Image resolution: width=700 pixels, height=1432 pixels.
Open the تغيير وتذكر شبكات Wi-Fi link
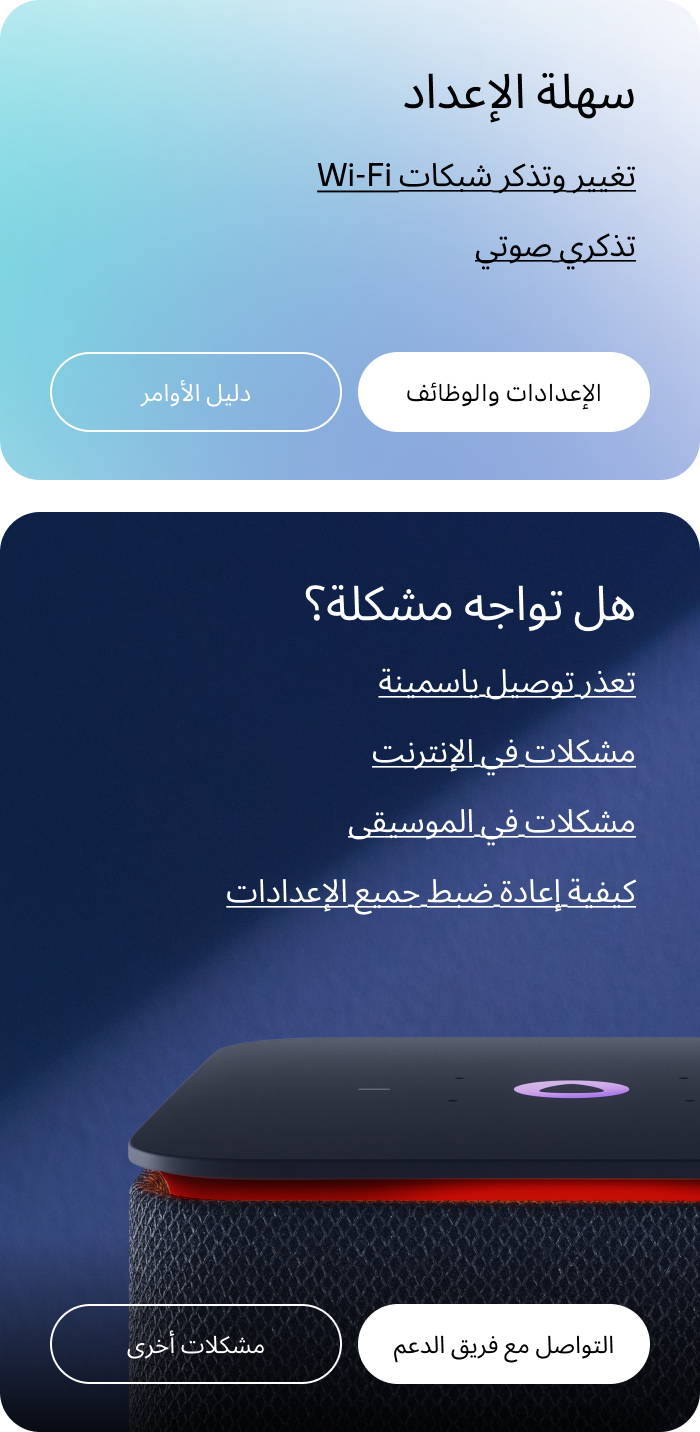[x=476, y=176]
